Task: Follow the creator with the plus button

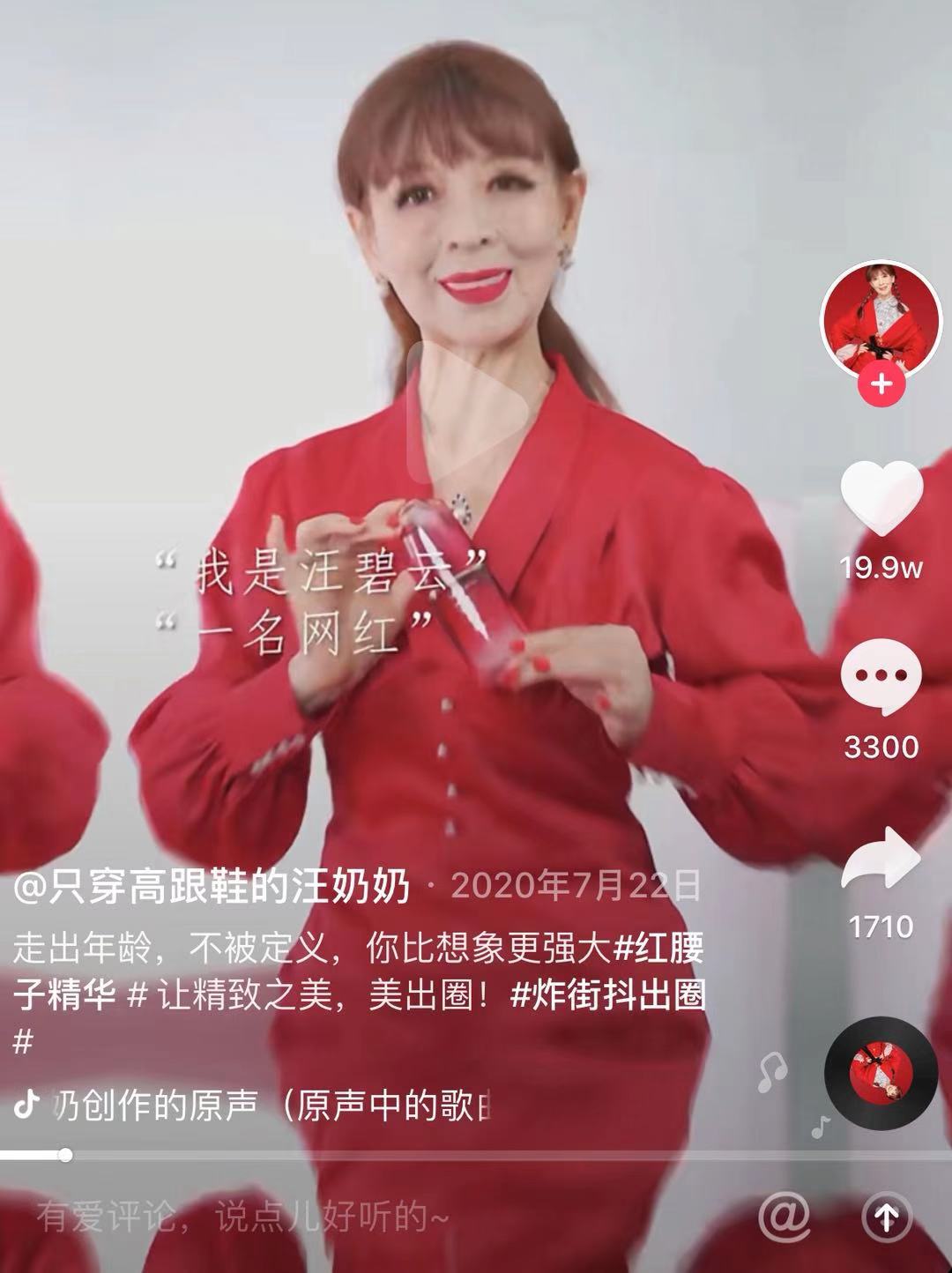Action: pos(881,383)
